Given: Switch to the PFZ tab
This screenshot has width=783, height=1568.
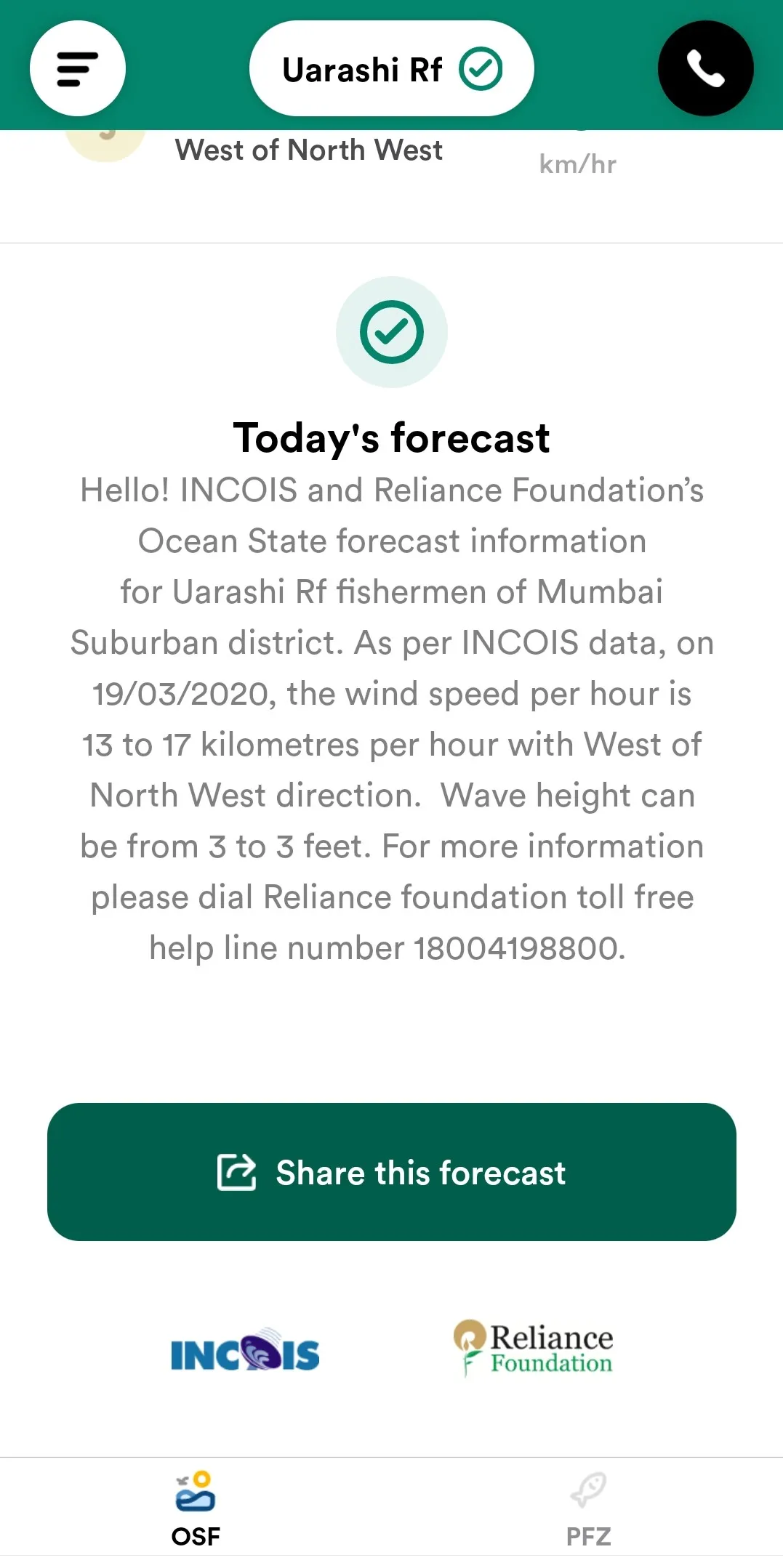Looking at the screenshot, I should click(x=588, y=1508).
